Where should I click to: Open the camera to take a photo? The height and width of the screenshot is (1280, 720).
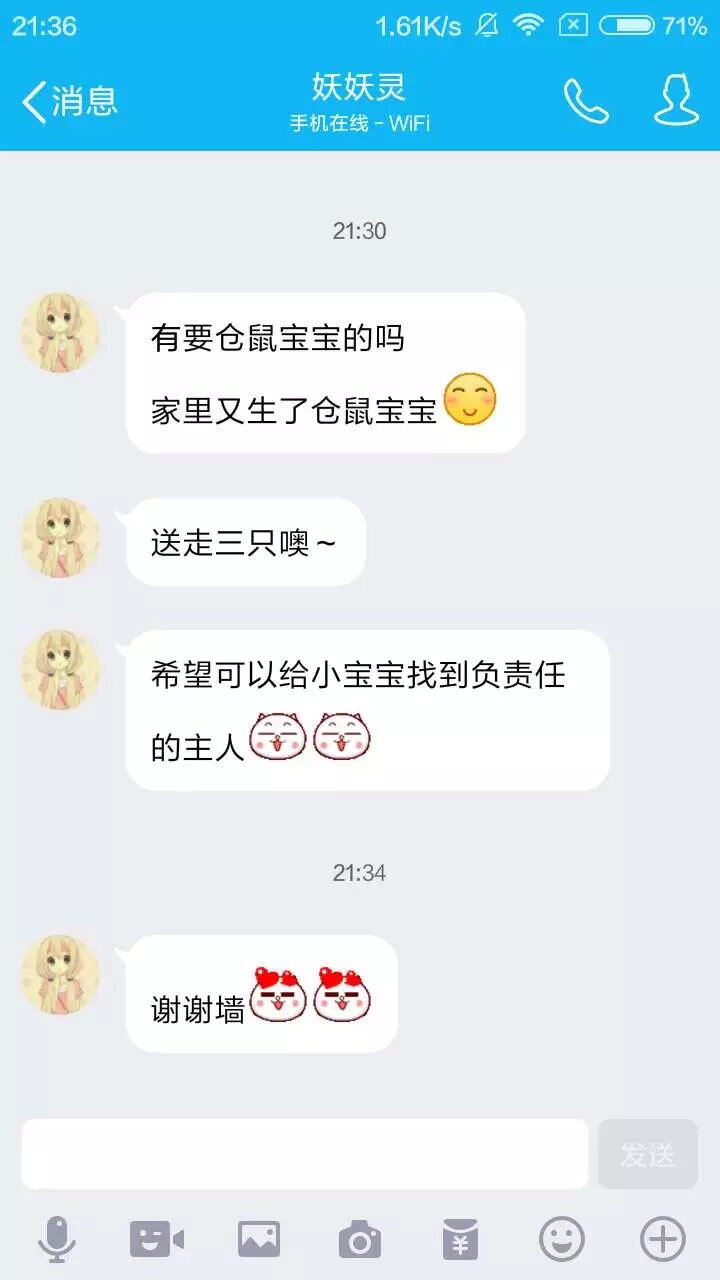360,1240
